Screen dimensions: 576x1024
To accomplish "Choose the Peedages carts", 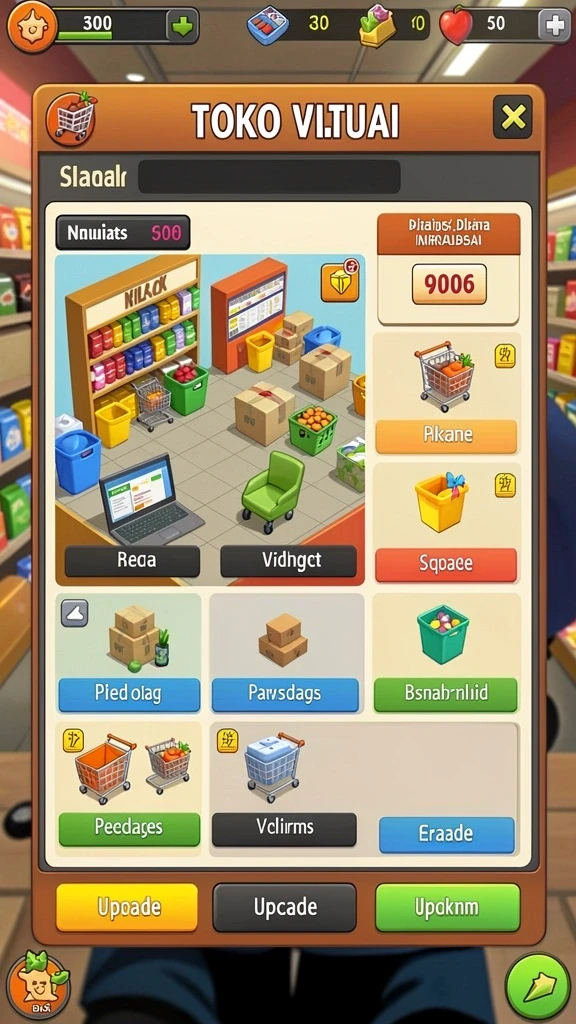I will (x=129, y=829).
